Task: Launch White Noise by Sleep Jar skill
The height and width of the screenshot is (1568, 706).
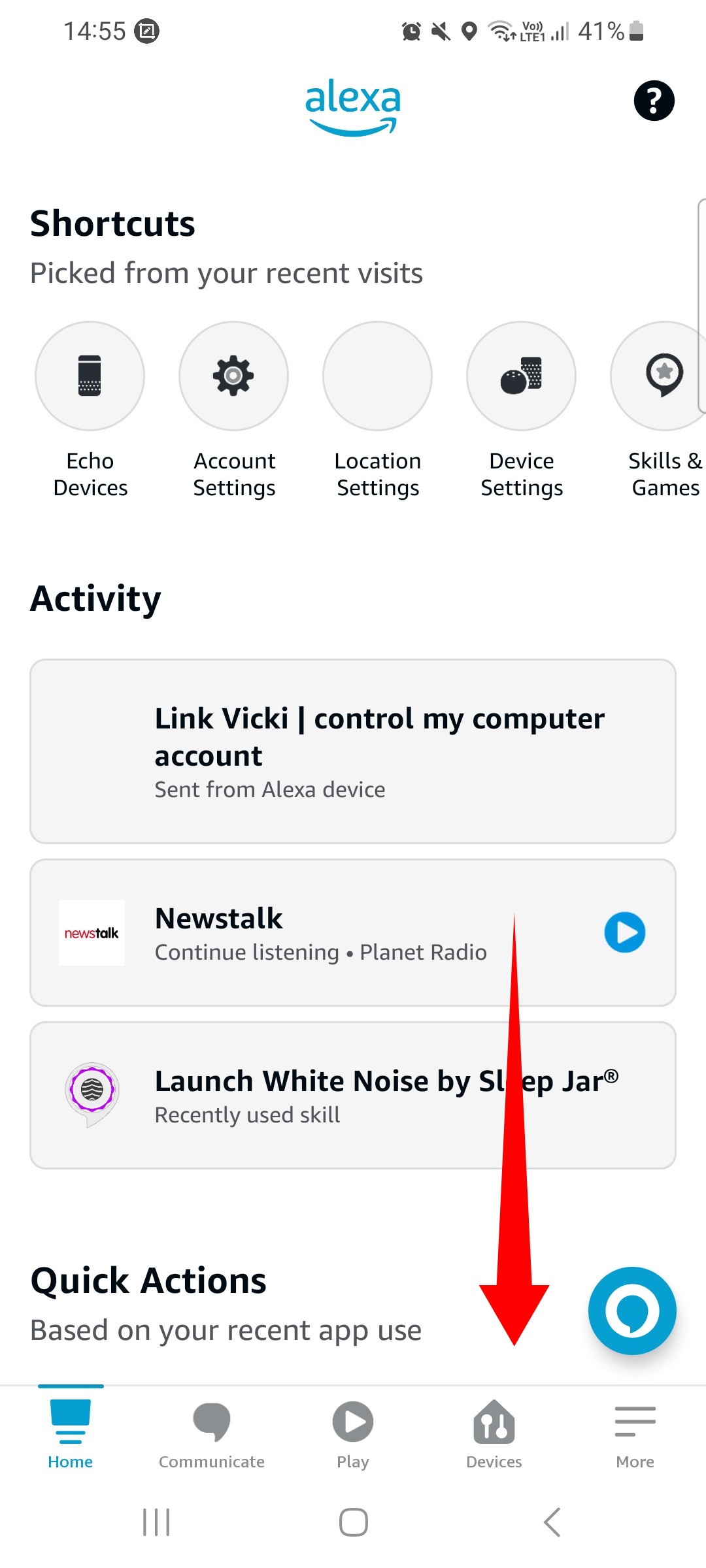Action: click(x=353, y=1095)
